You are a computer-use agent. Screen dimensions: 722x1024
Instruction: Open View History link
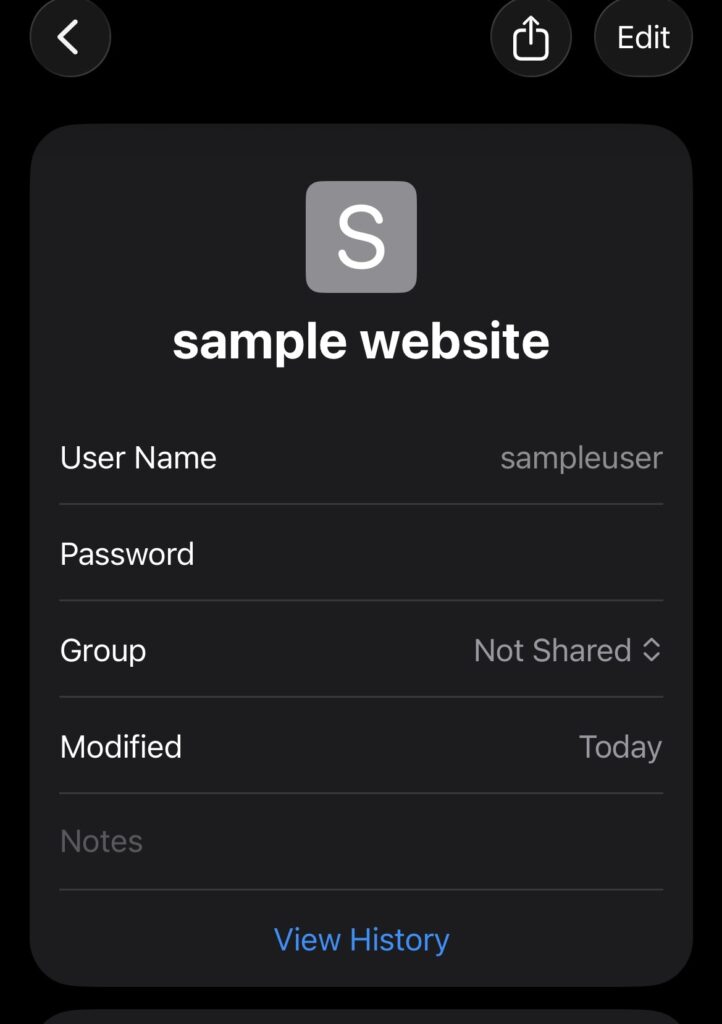[x=361, y=940]
